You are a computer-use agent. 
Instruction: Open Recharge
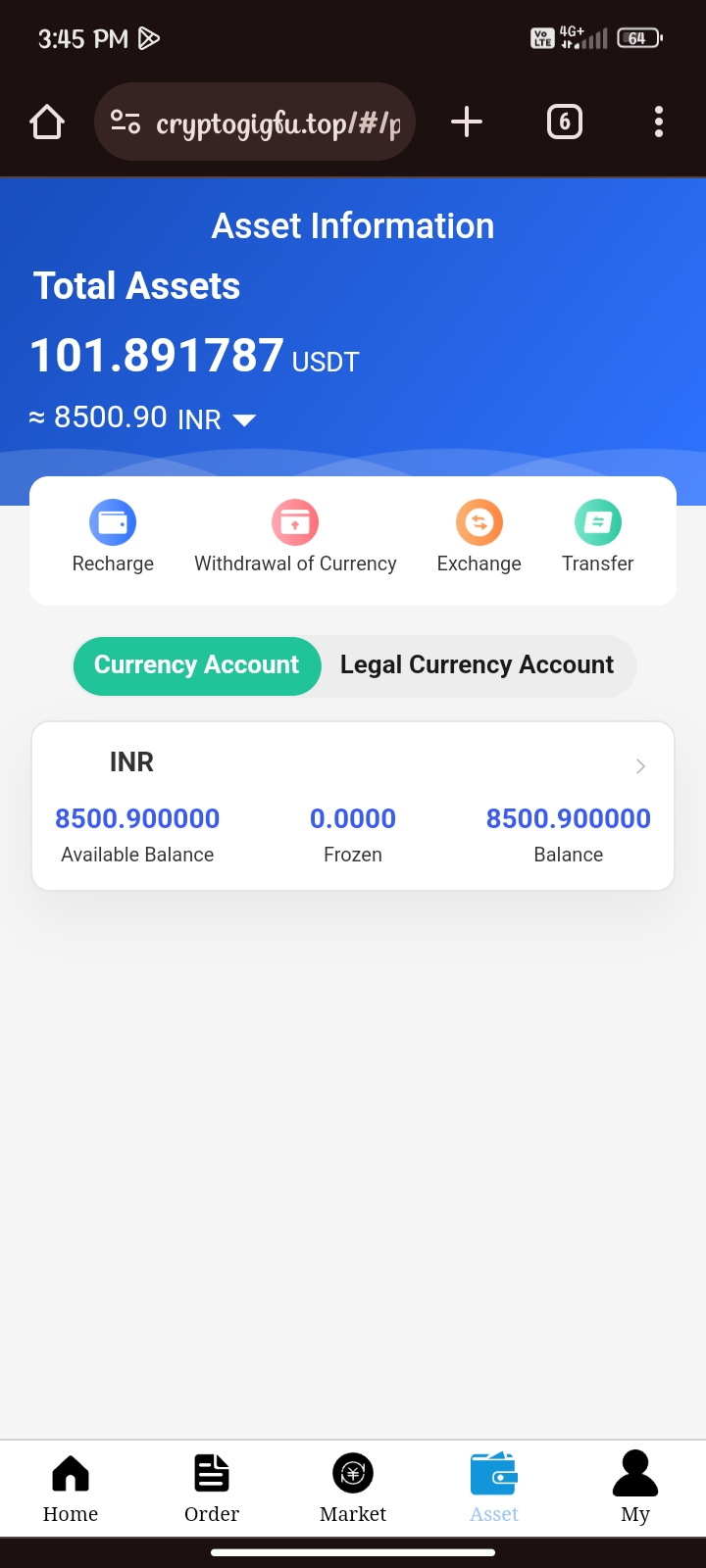(113, 537)
